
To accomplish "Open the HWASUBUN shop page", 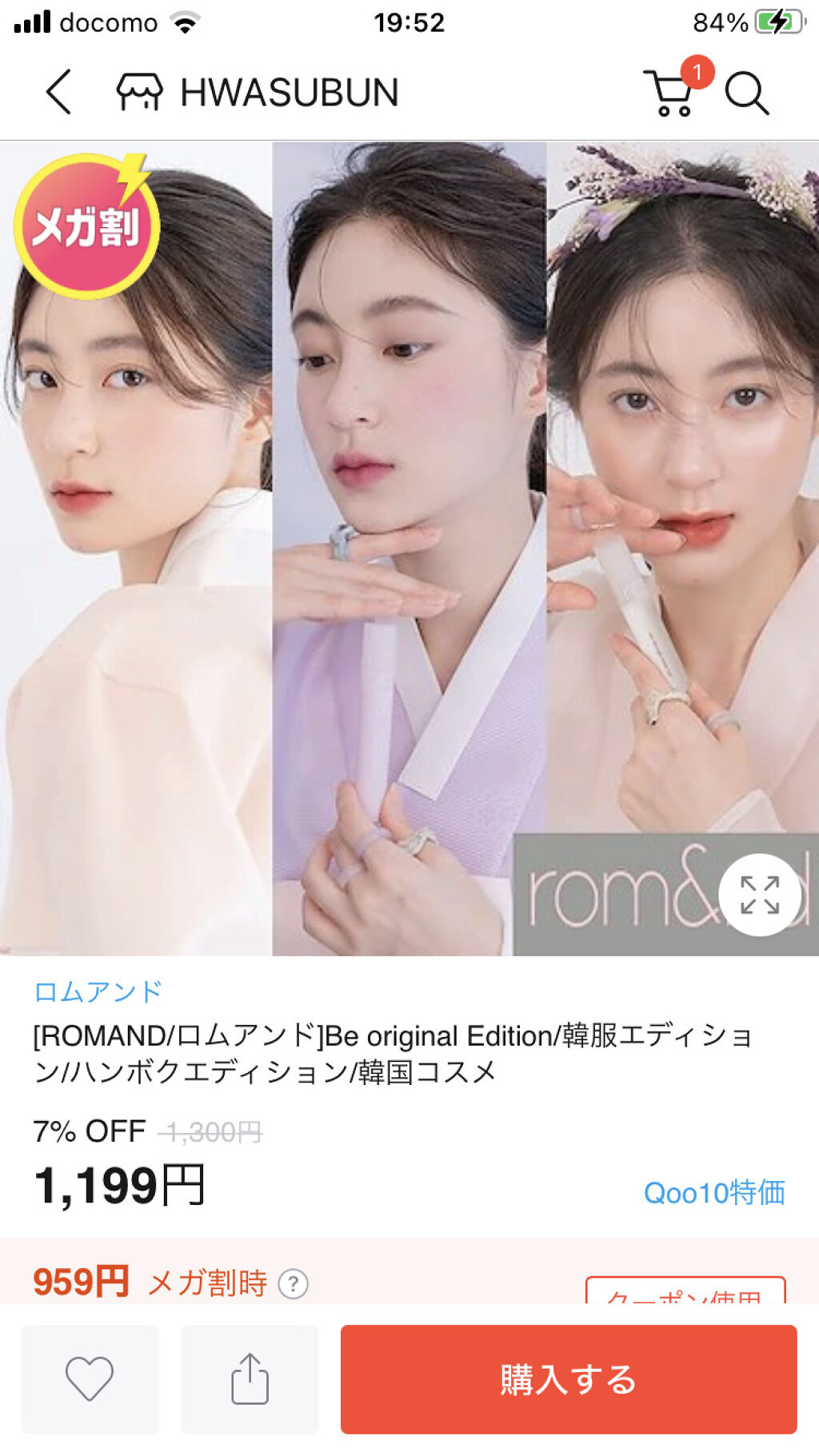I will coord(258,92).
